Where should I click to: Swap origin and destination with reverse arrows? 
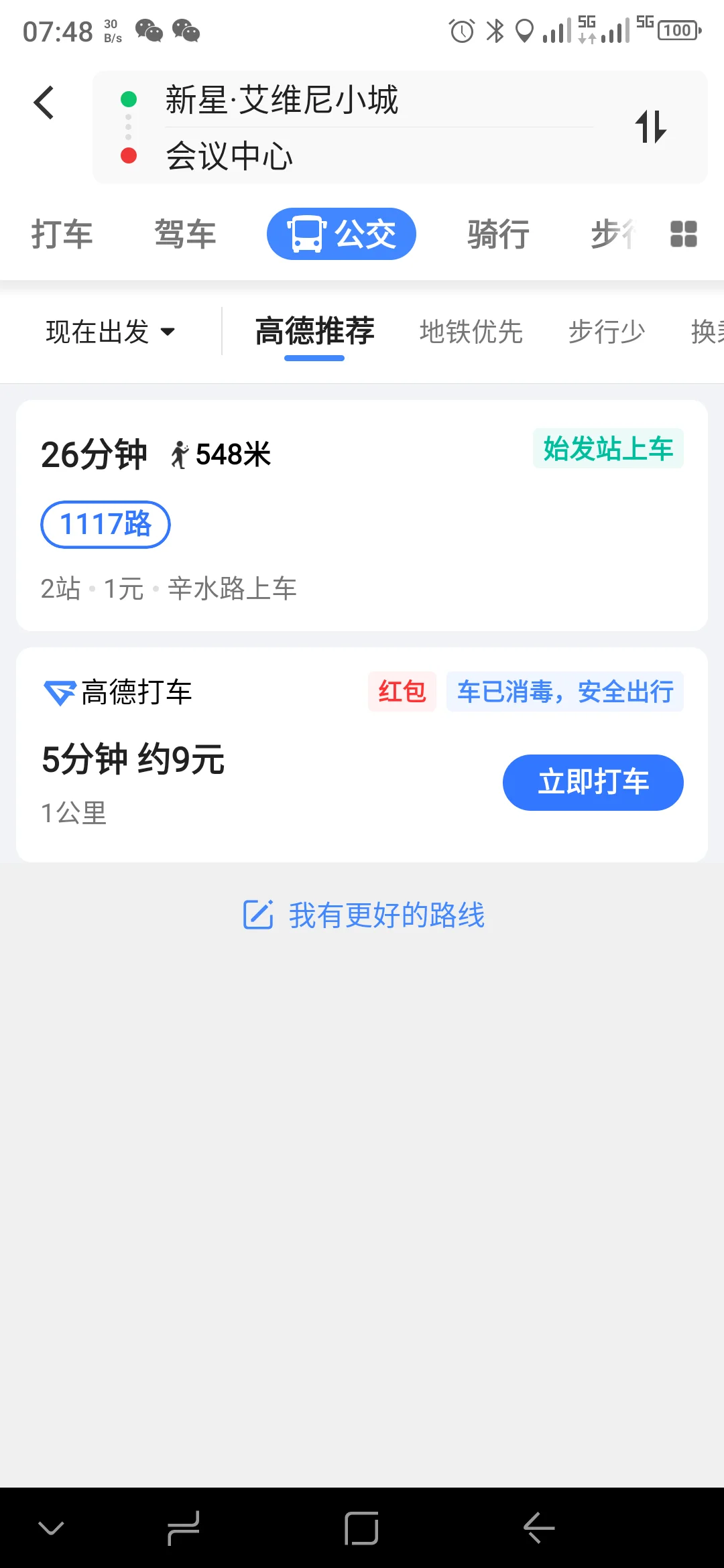tap(649, 127)
